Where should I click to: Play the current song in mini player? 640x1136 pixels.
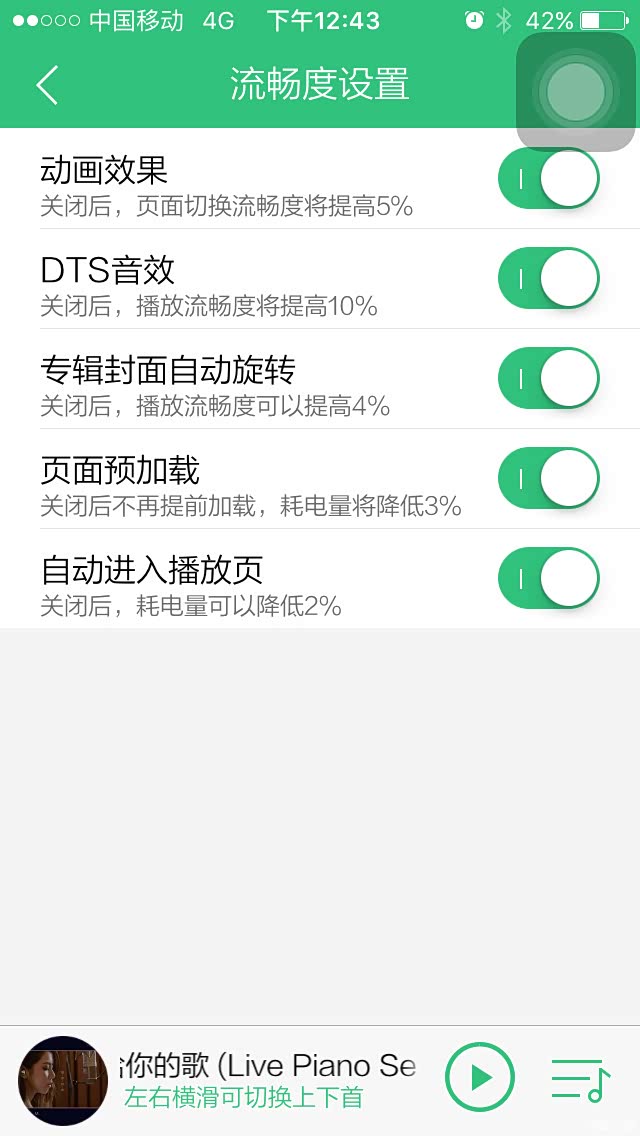(x=480, y=1077)
